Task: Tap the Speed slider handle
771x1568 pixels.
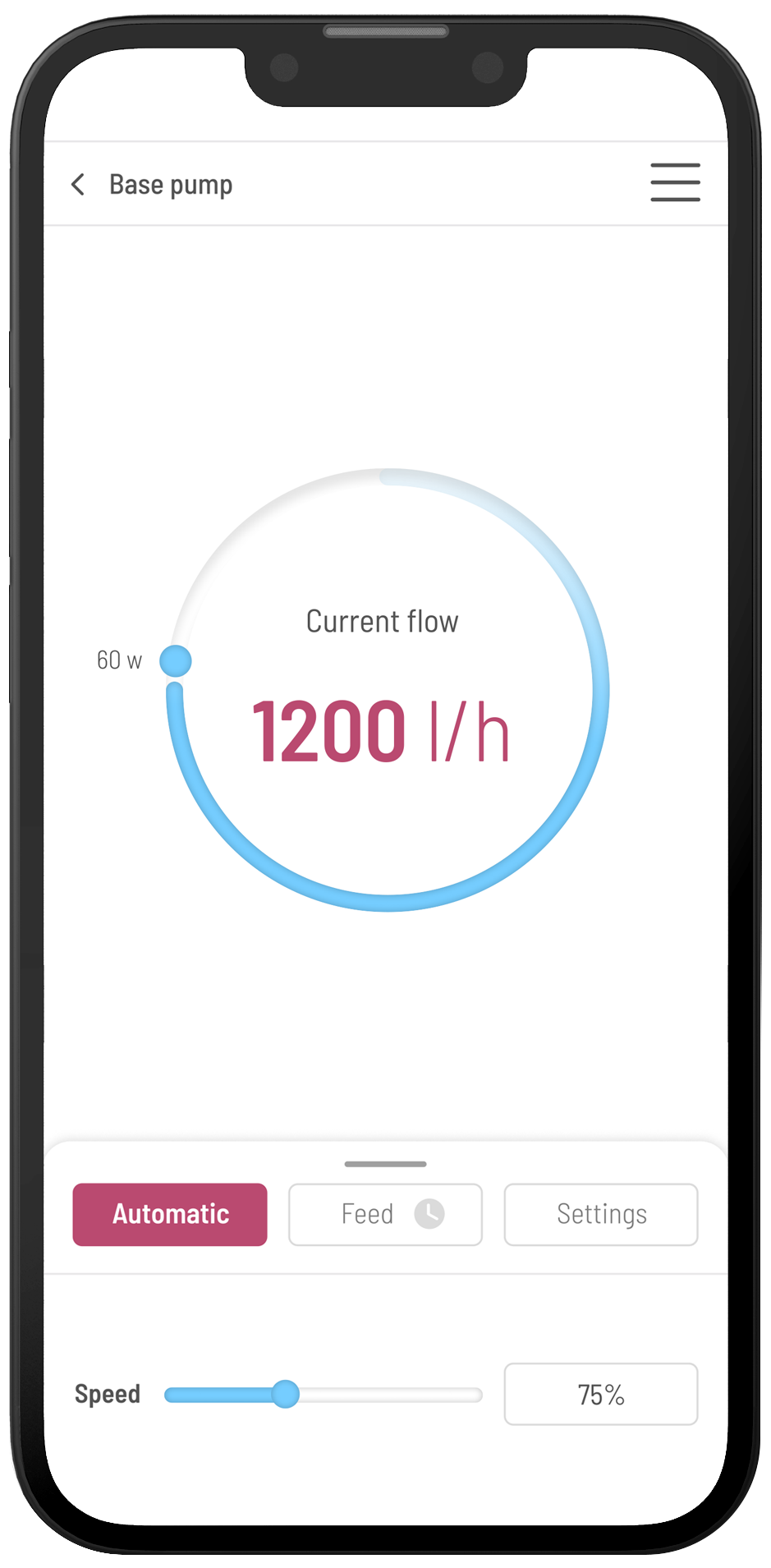Action: point(286,1394)
